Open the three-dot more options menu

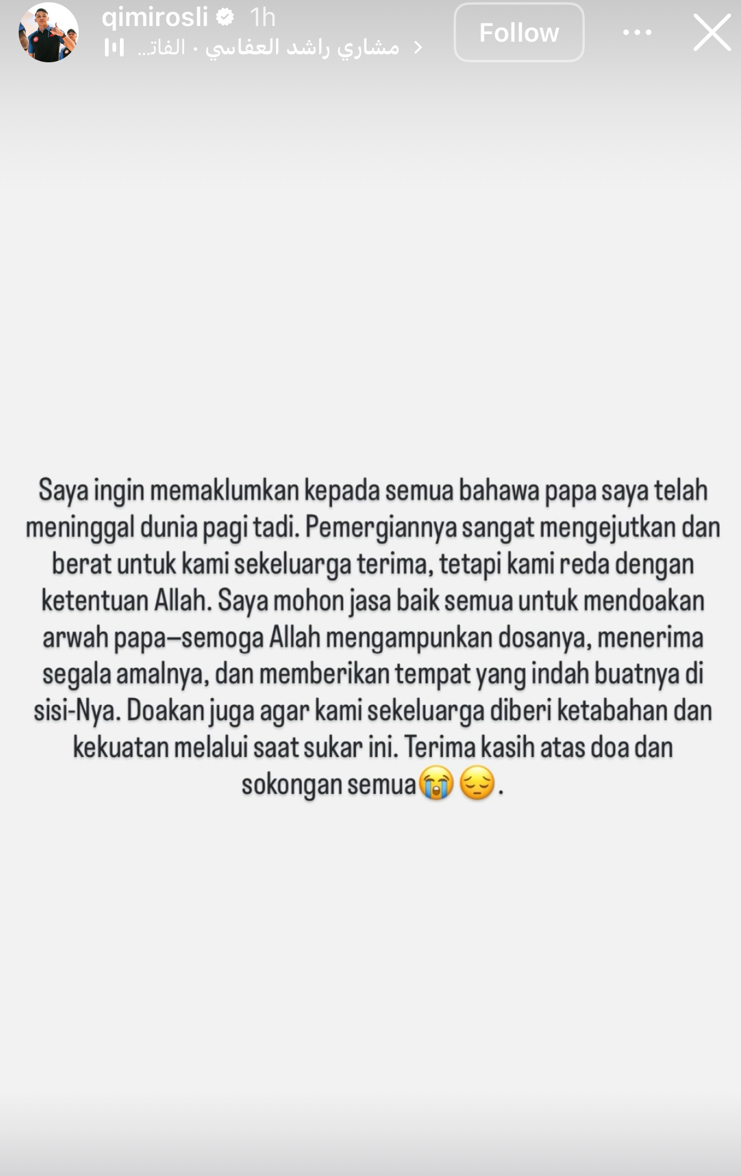637,33
